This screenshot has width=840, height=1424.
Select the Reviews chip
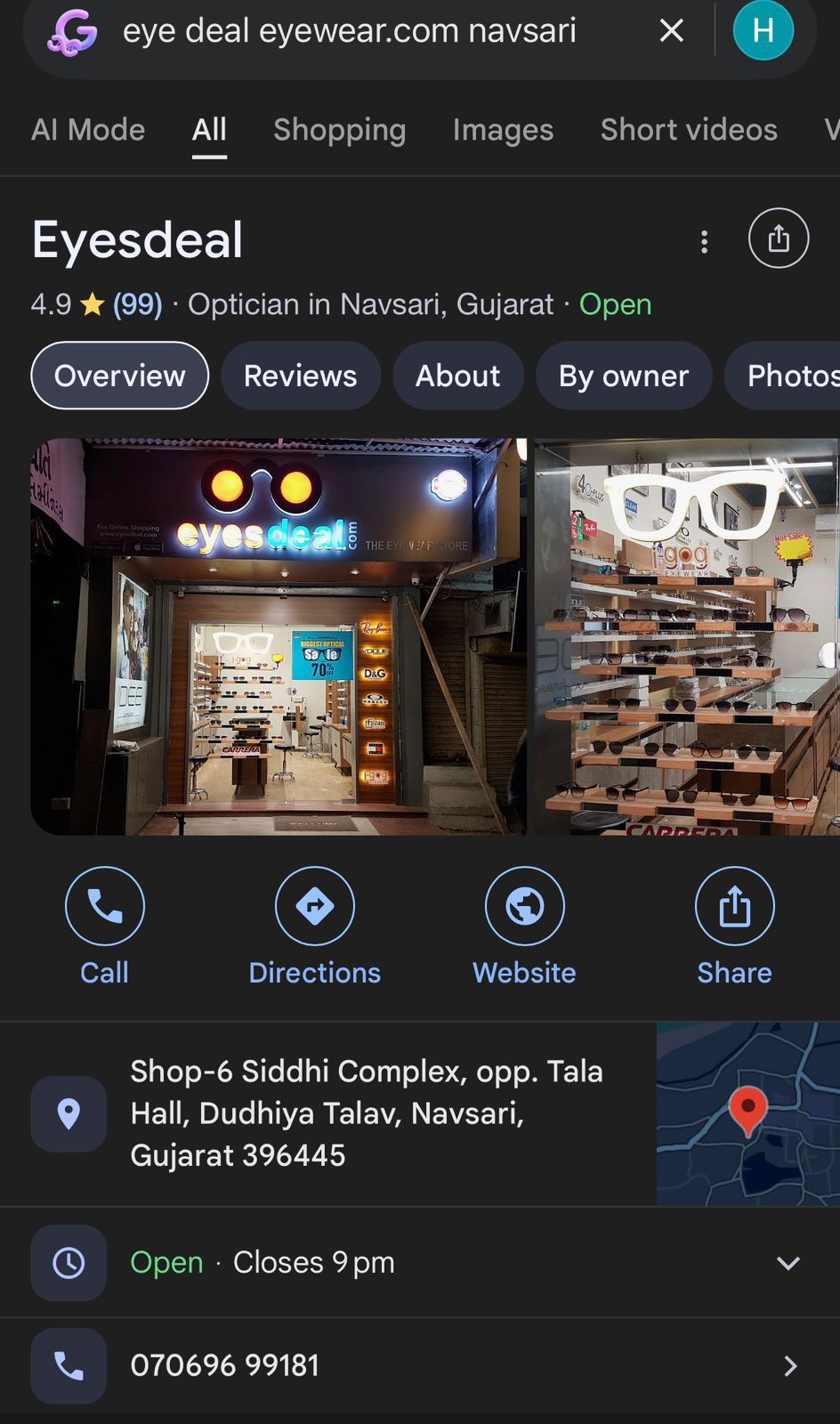tap(300, 376)
